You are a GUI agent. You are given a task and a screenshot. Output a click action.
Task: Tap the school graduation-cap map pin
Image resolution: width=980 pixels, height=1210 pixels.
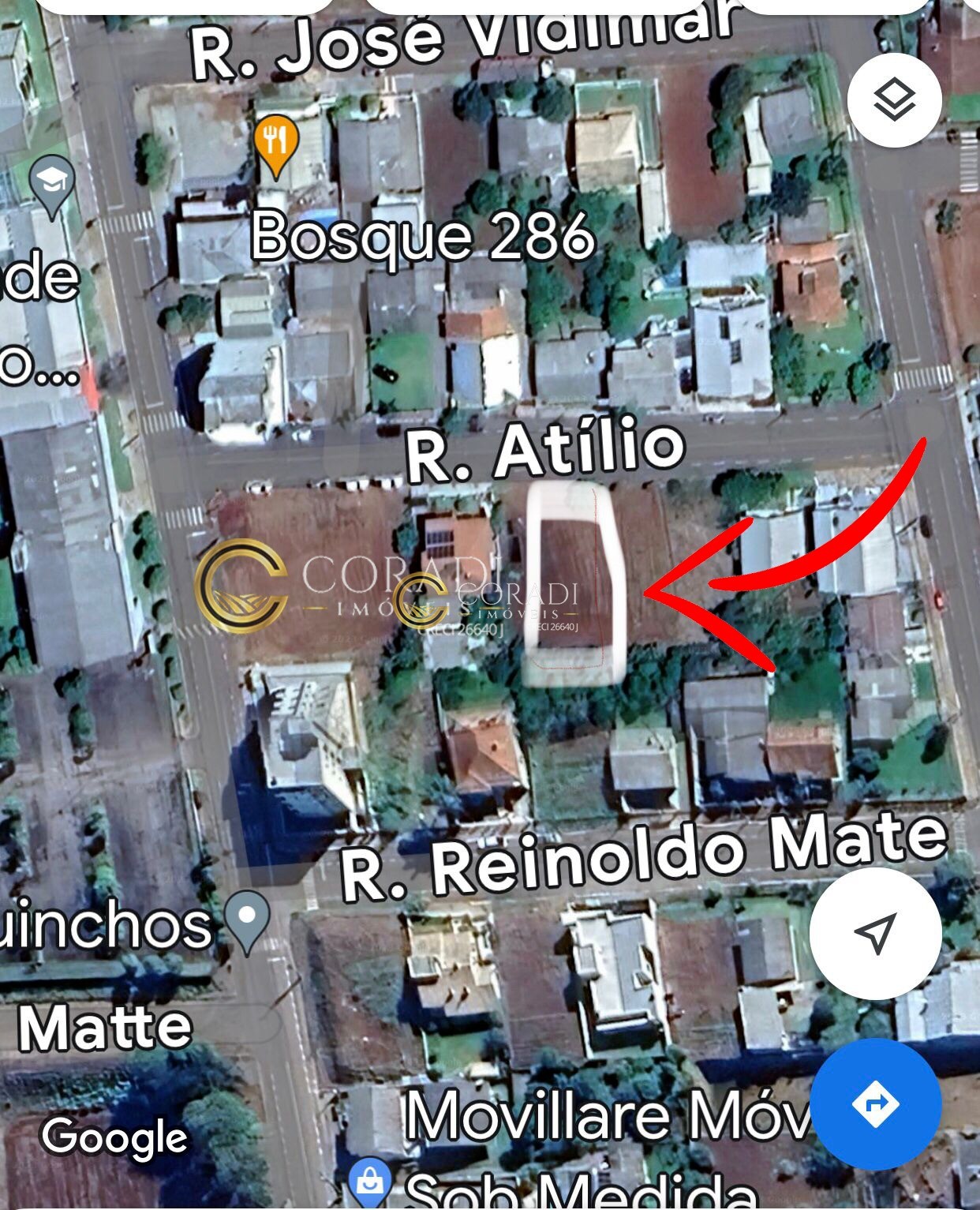pyautogui.click(x=52, y=183)
